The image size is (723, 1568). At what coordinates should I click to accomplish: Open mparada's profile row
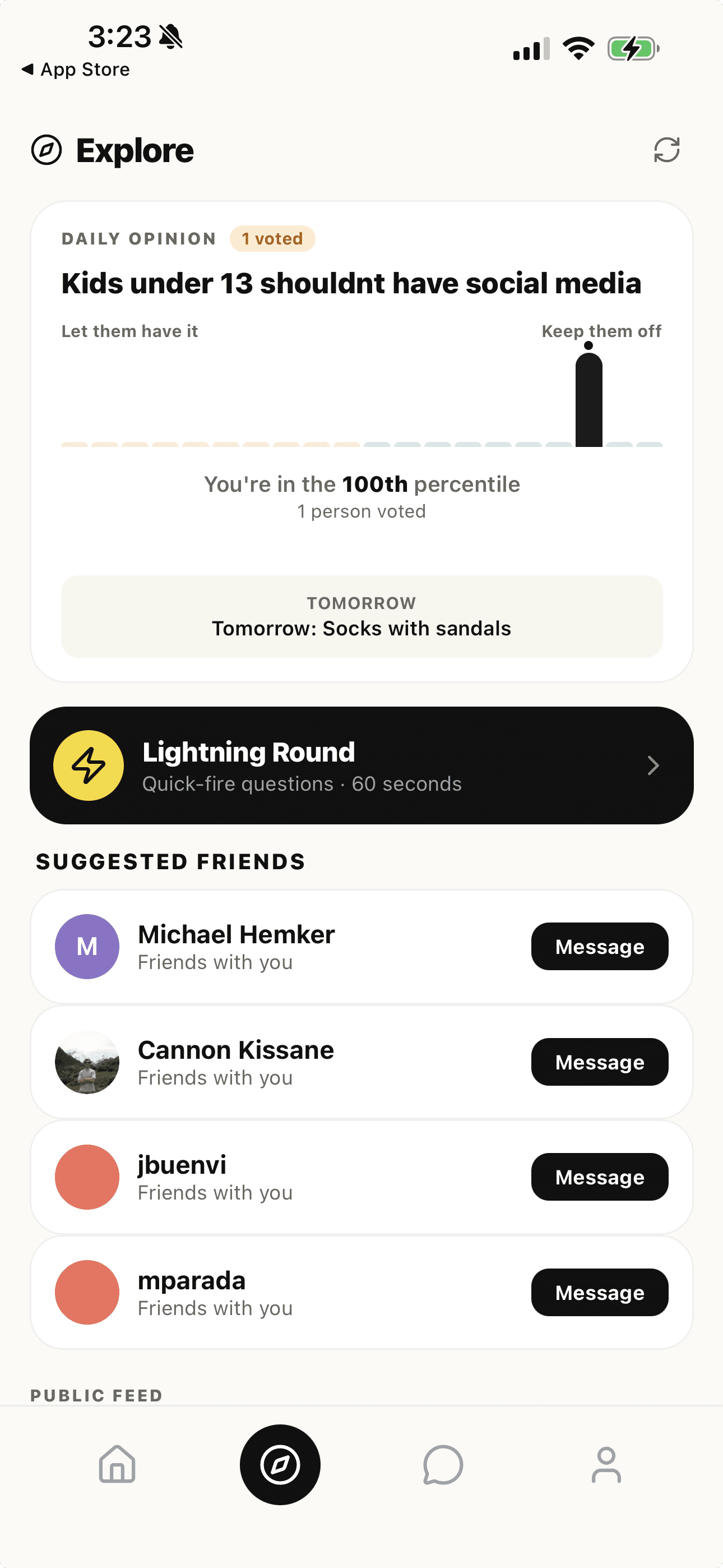coord(361,1292)
